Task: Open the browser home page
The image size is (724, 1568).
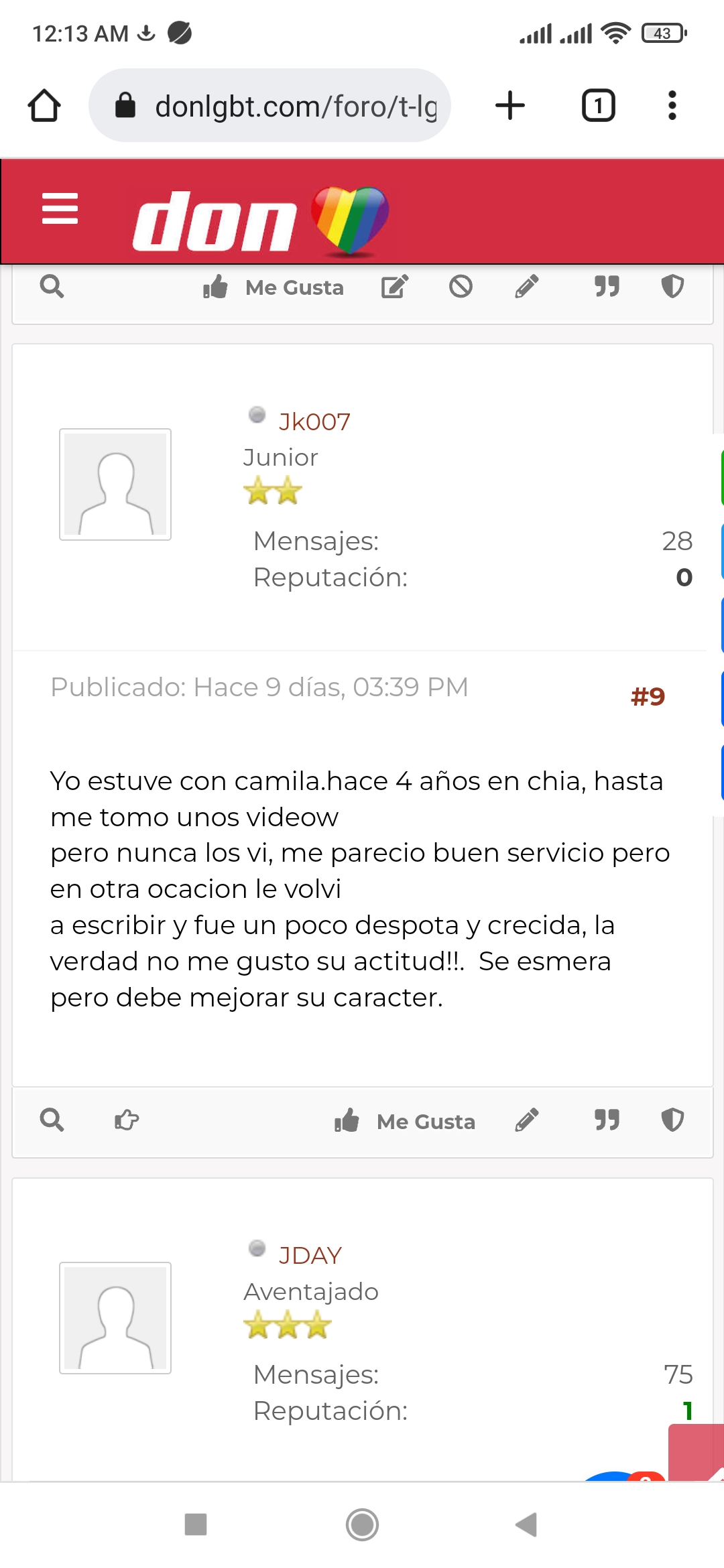Action: click(x=44, y=106)
